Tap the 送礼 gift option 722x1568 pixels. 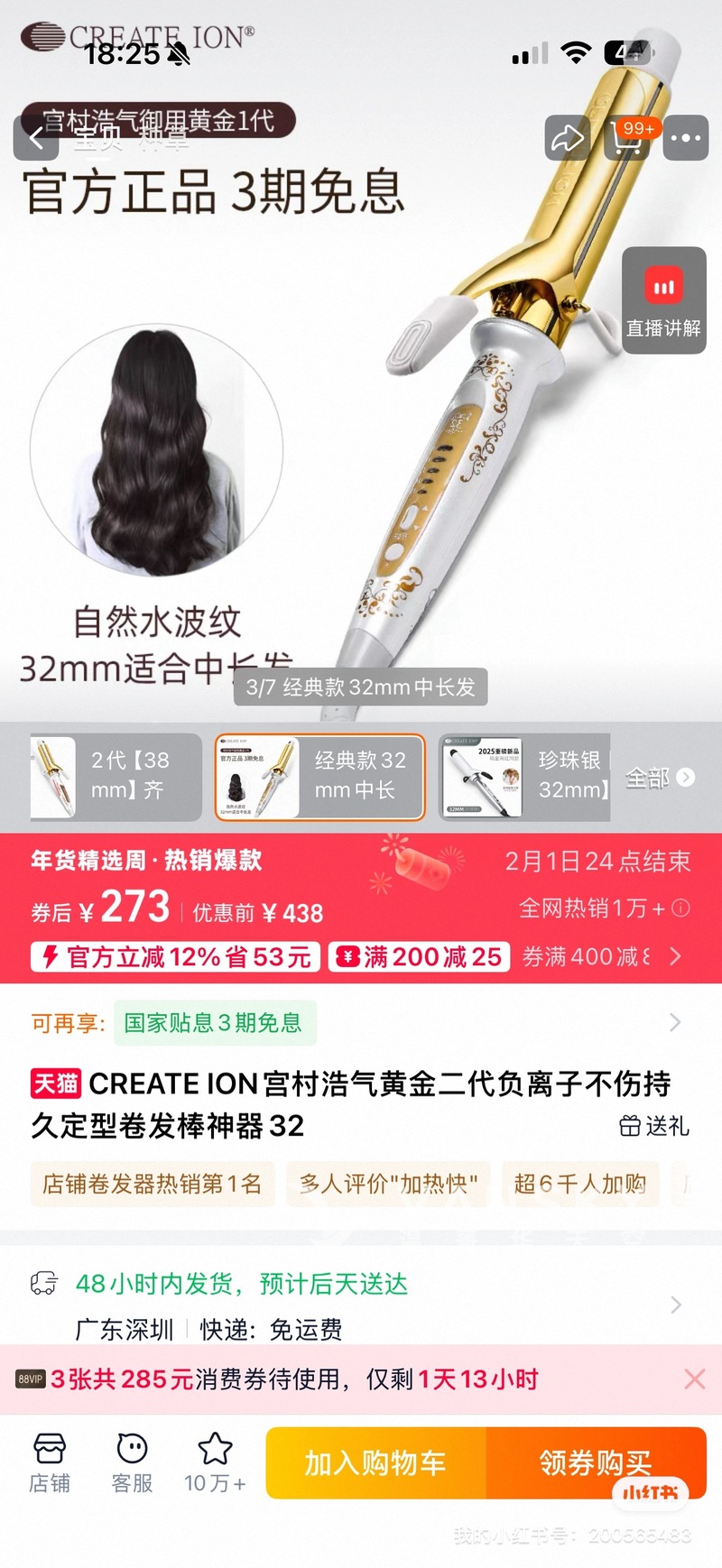point(654,1125)
